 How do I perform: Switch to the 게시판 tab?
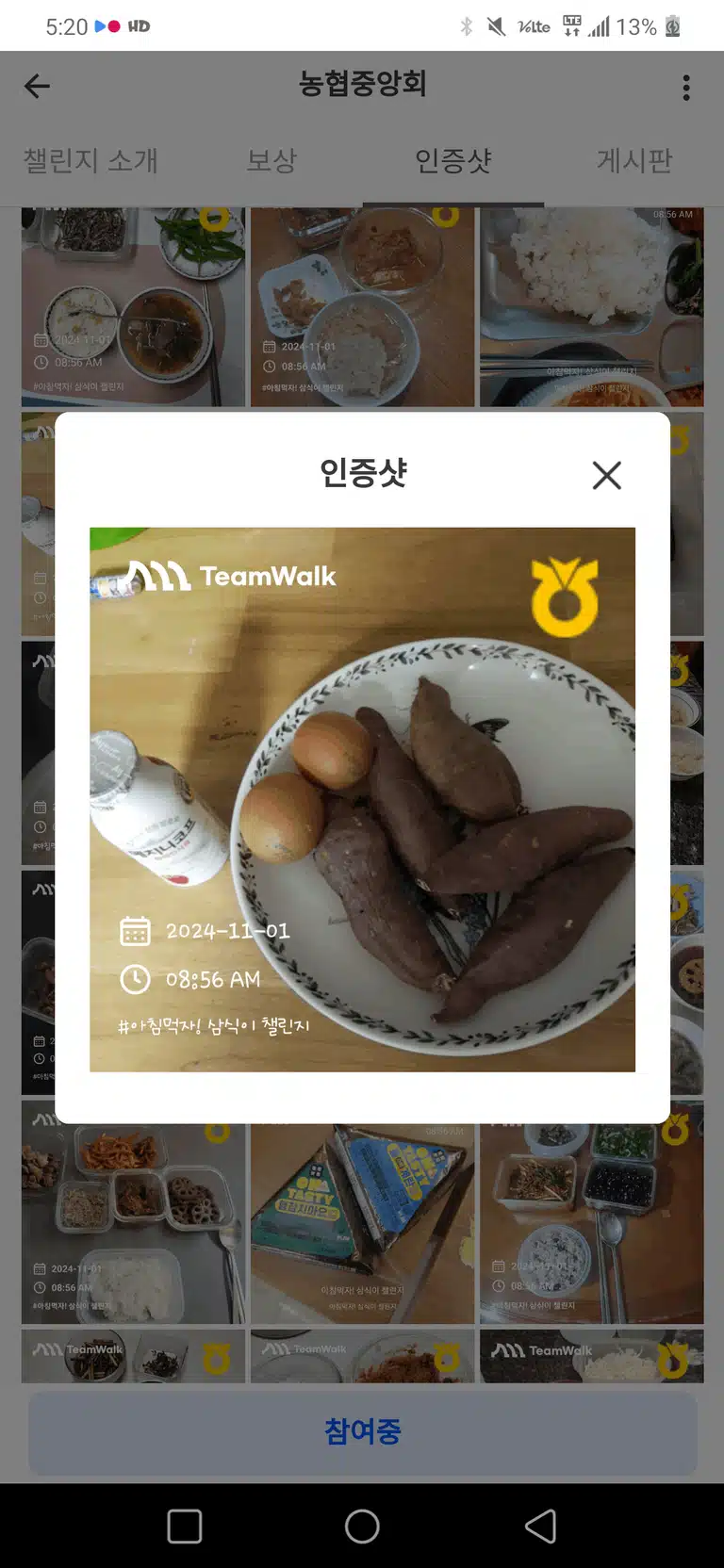634,160
